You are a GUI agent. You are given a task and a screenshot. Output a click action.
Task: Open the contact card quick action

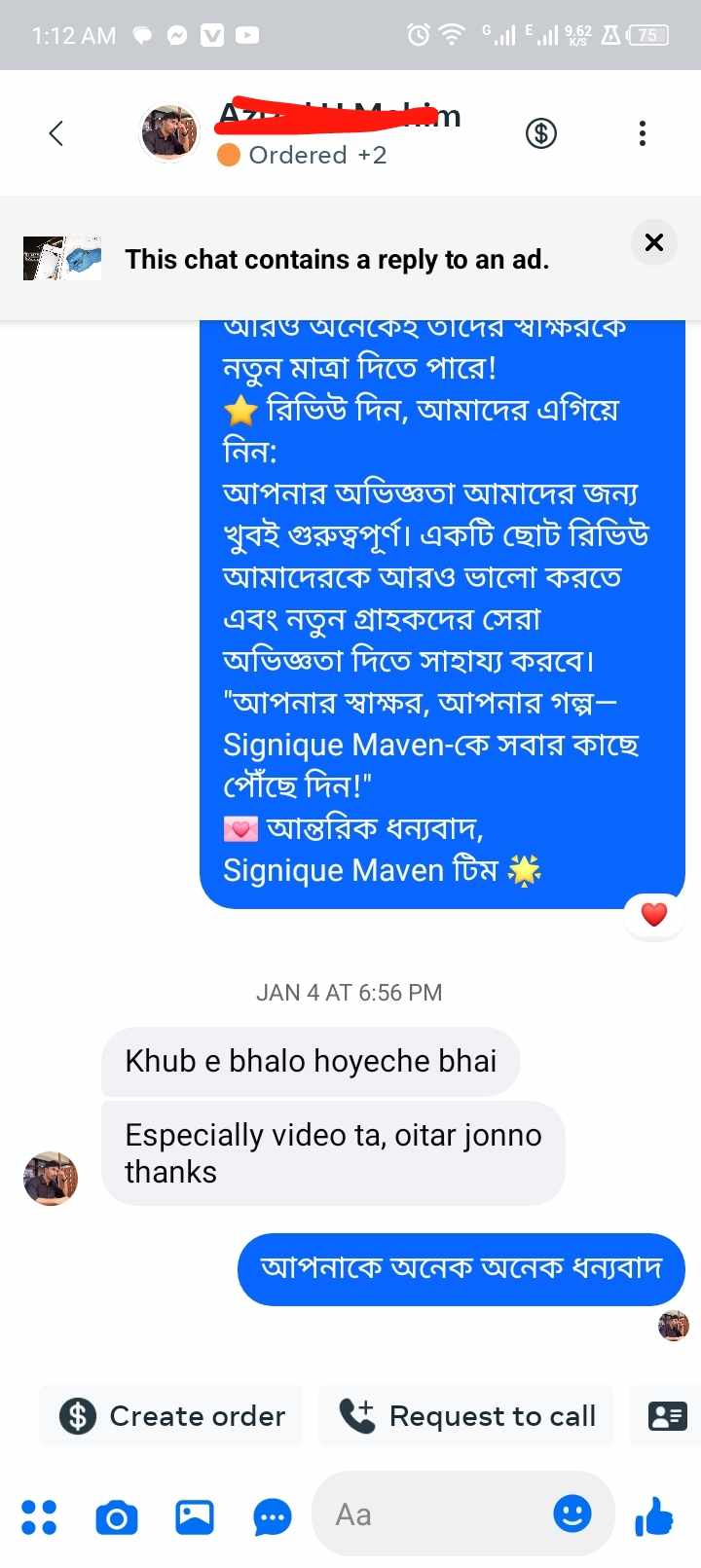pyautogui.click(x=667, y=1416)
